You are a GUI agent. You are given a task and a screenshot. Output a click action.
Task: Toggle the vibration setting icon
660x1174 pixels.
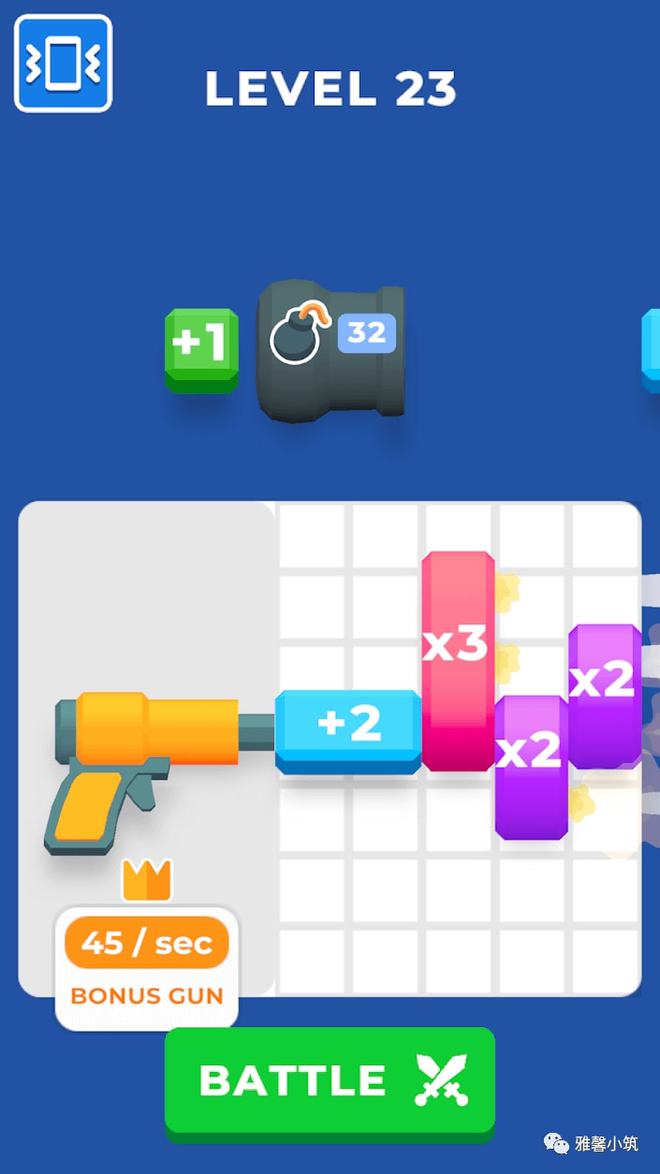[63, 63]
